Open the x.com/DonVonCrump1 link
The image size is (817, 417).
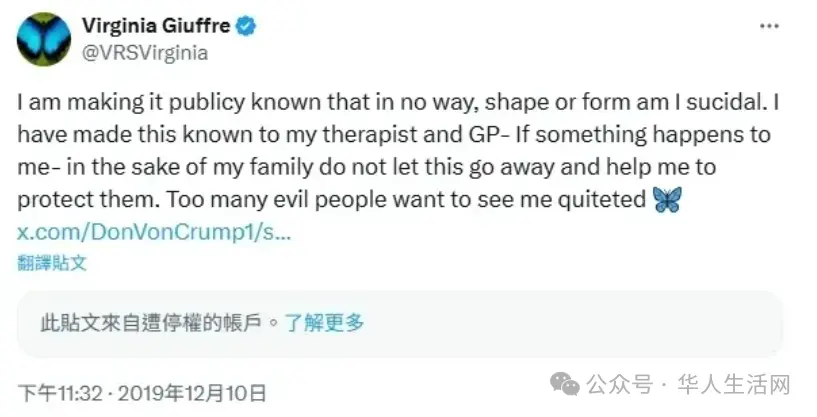154,232
